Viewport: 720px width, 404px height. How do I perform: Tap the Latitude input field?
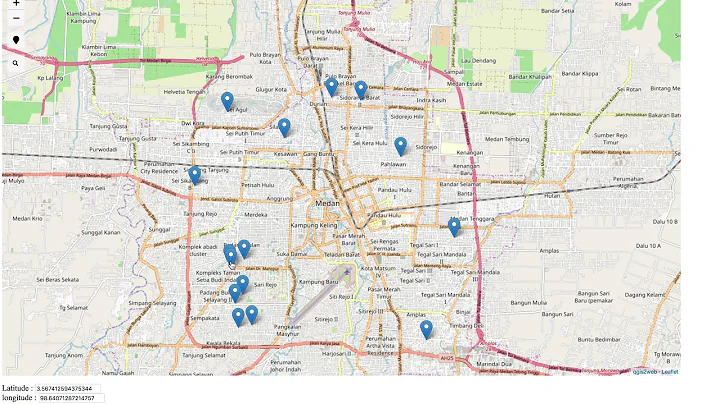click(63, 388)
